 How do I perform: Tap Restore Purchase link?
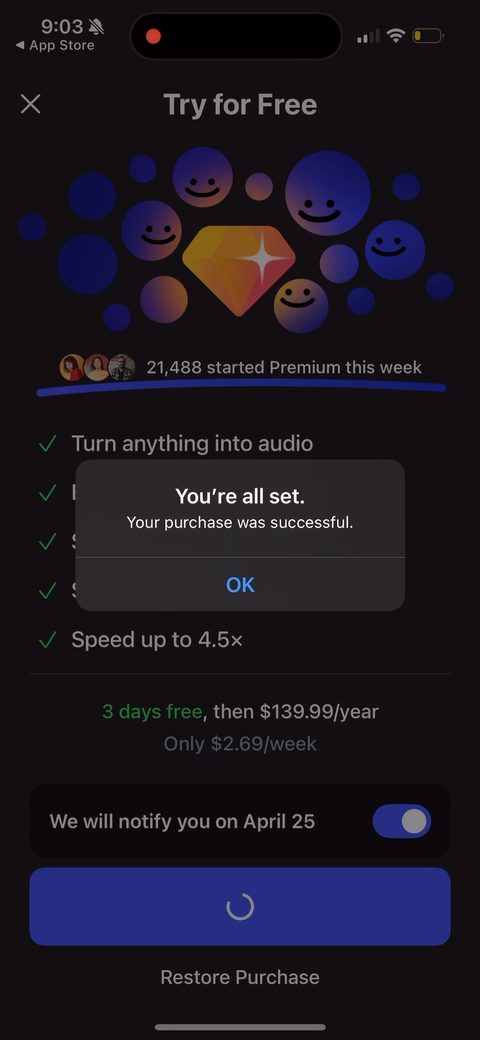pos(240,977)
